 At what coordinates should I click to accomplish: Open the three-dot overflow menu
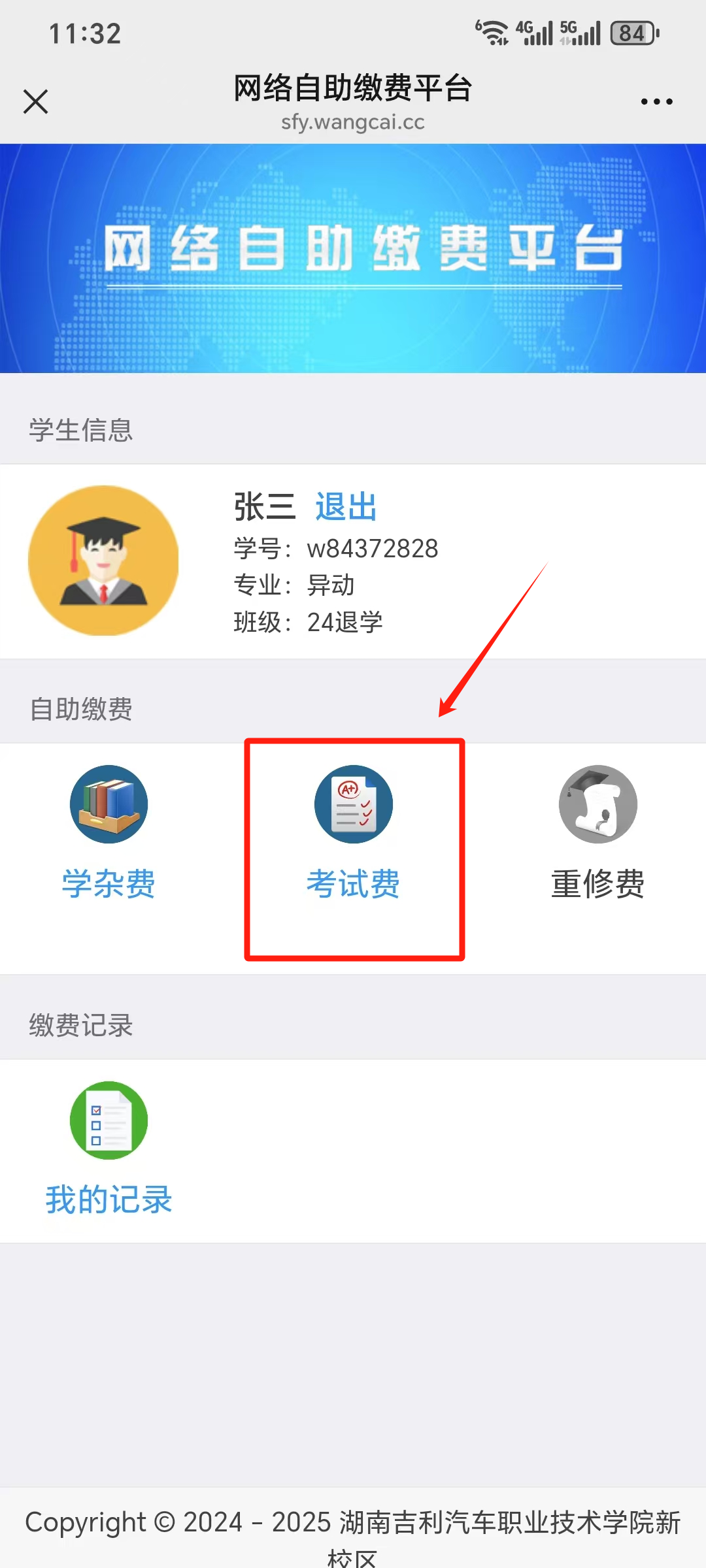pyautogui.click(x=656, y=102)
